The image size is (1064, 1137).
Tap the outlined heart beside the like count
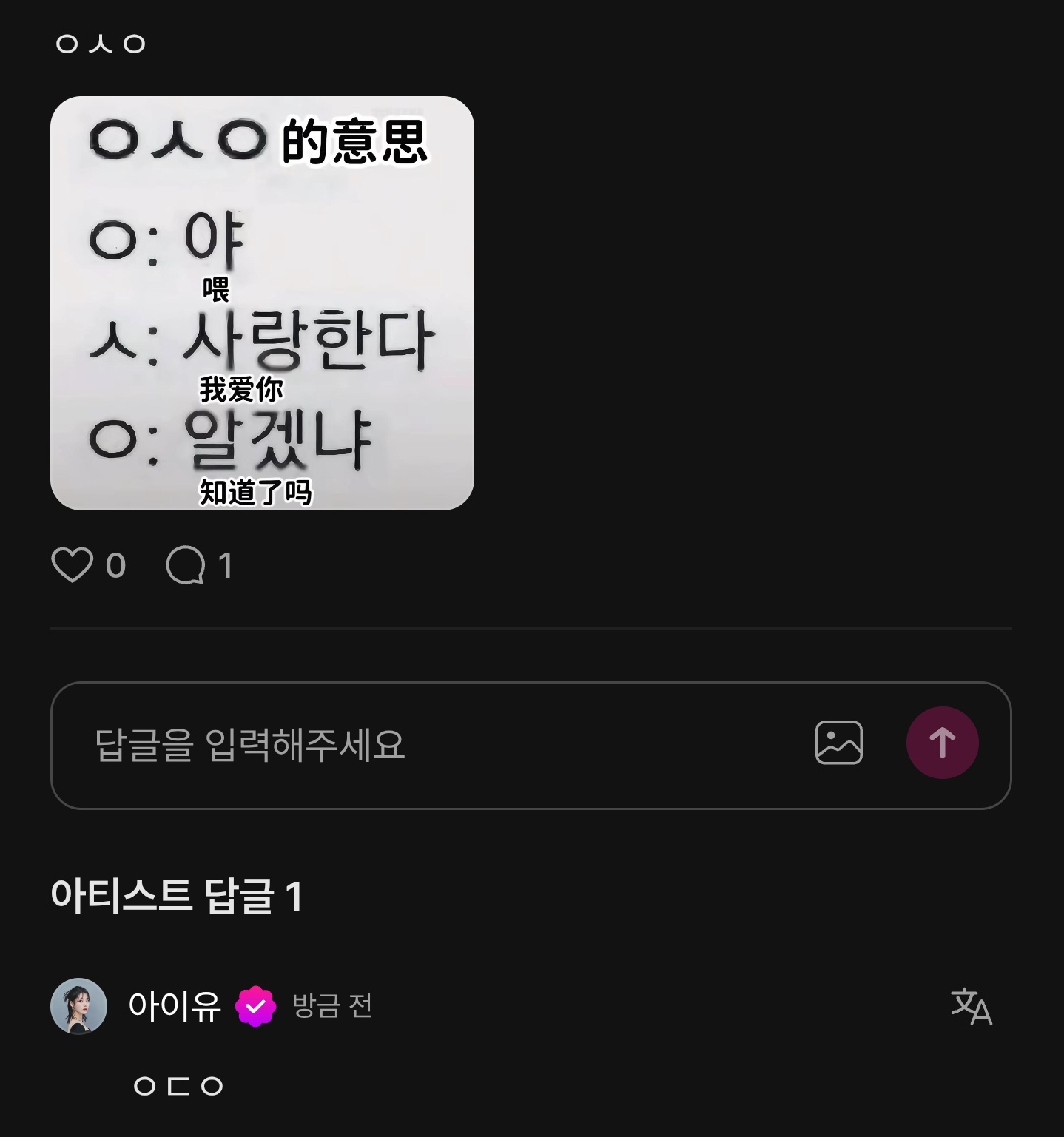pyautogui.click(x=72, y=565)
